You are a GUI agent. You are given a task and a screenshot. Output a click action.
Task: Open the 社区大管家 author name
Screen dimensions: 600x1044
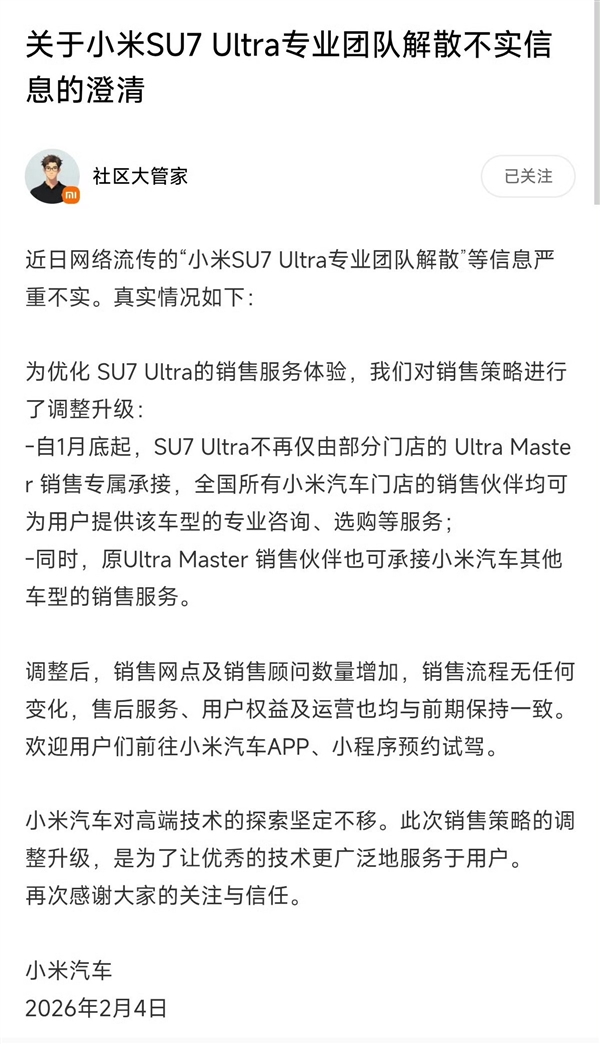140,176
